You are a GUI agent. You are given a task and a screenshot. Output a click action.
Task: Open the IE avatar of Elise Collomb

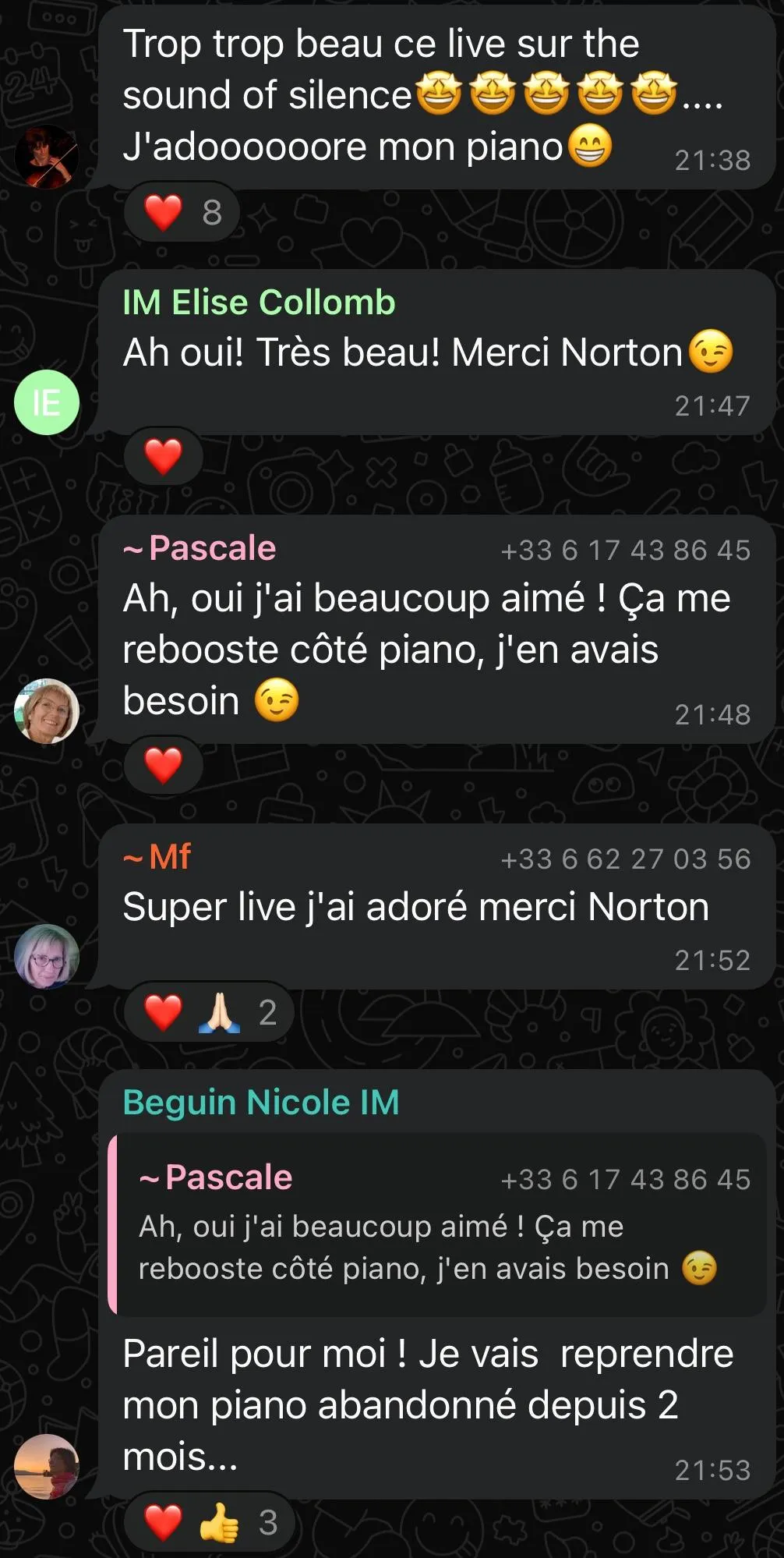47,402
